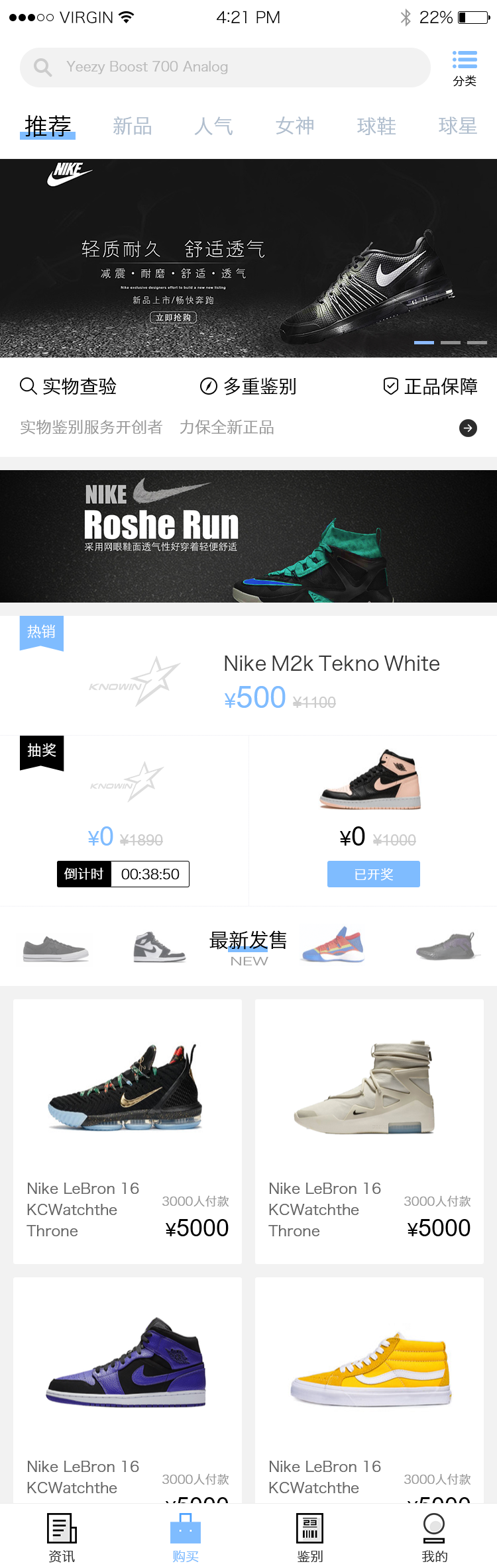The height and width of the screenshot is (1568, 497).
Task: Tap the 已开奖 button
Action: (x=373, y=874)
